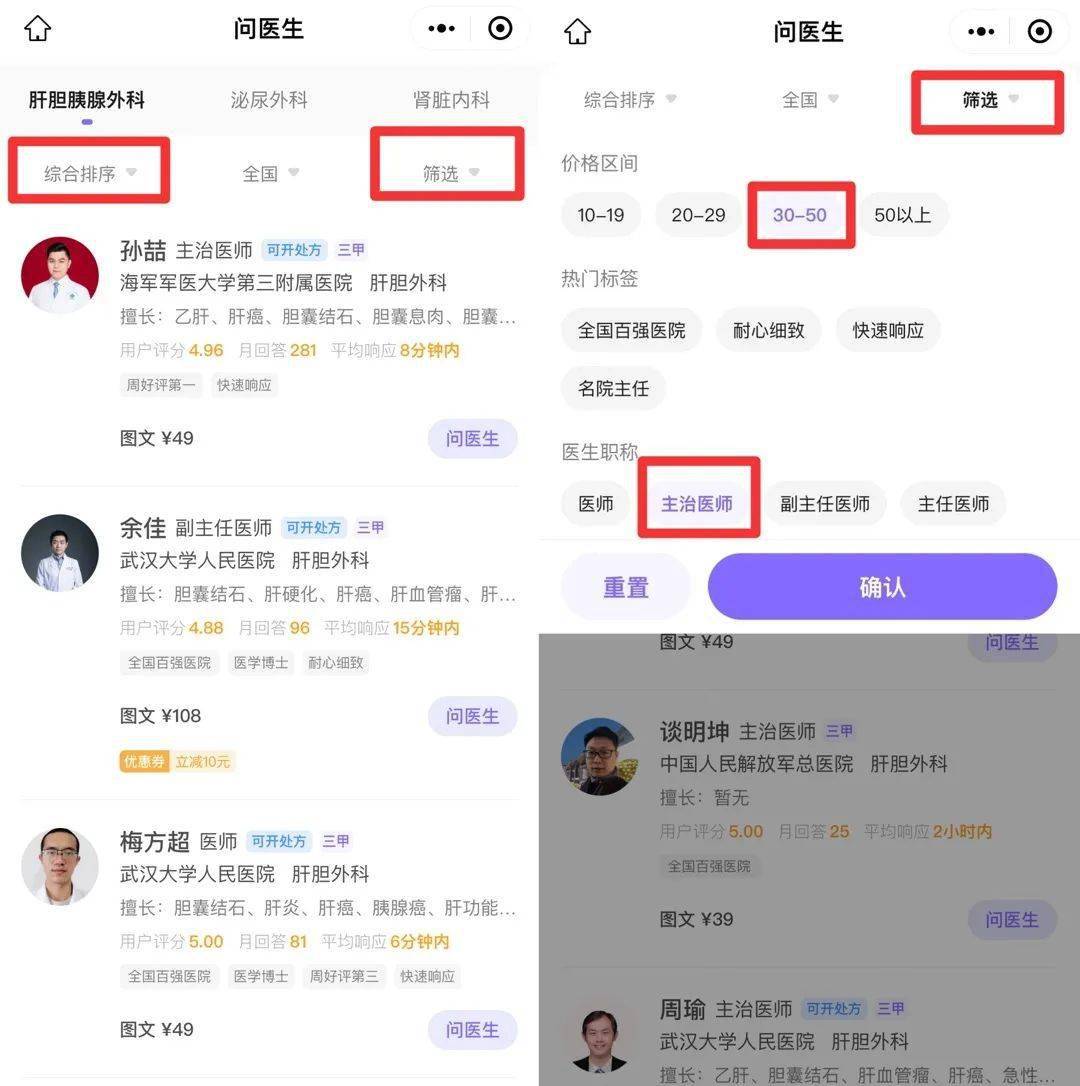Tap the circular capsule icon to exit mini-program
Image resolution: width=1080 pixels, height=1086 pixels.
click(500, 29)
